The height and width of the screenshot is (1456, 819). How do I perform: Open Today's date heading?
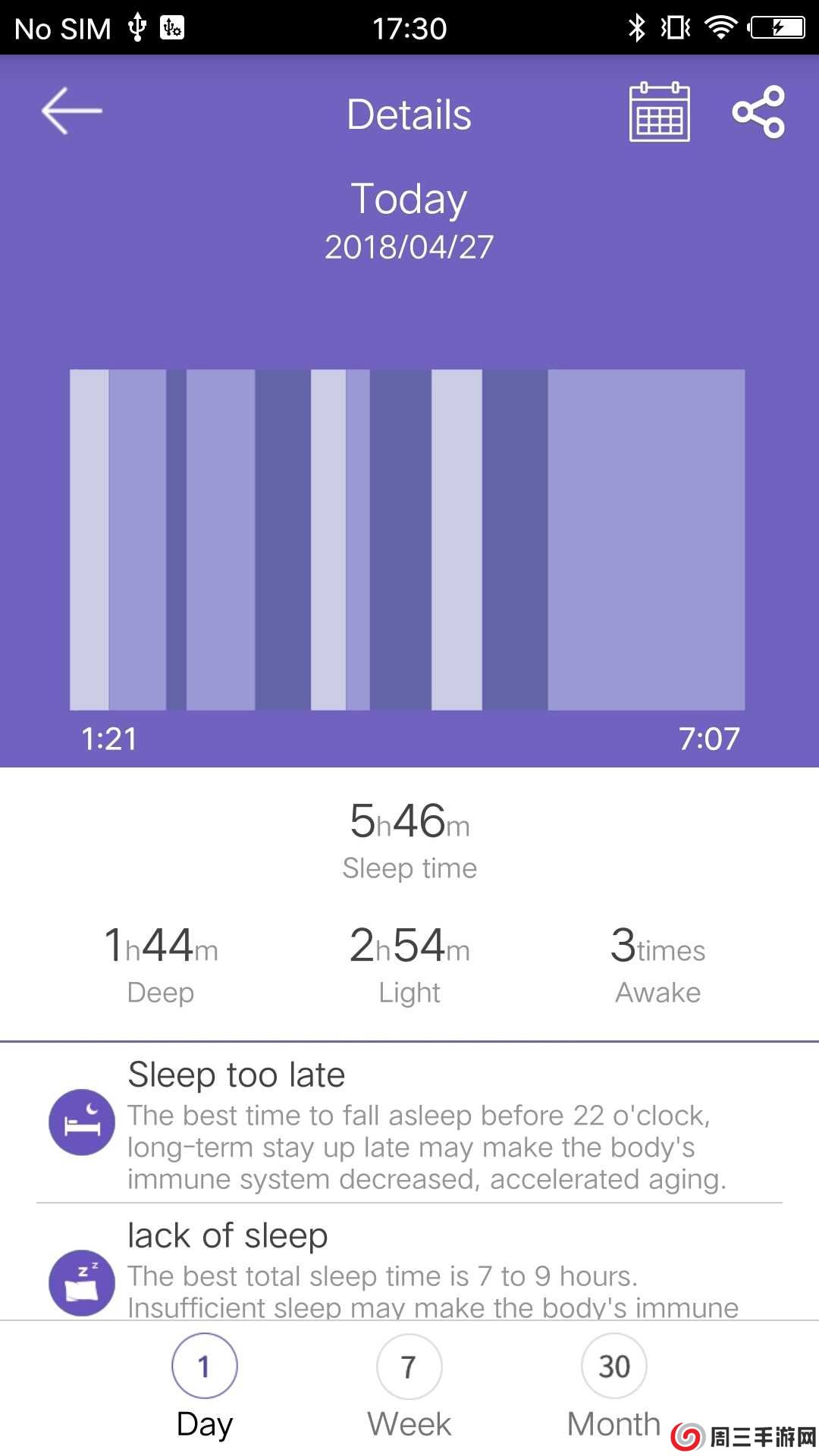(409, 199)
